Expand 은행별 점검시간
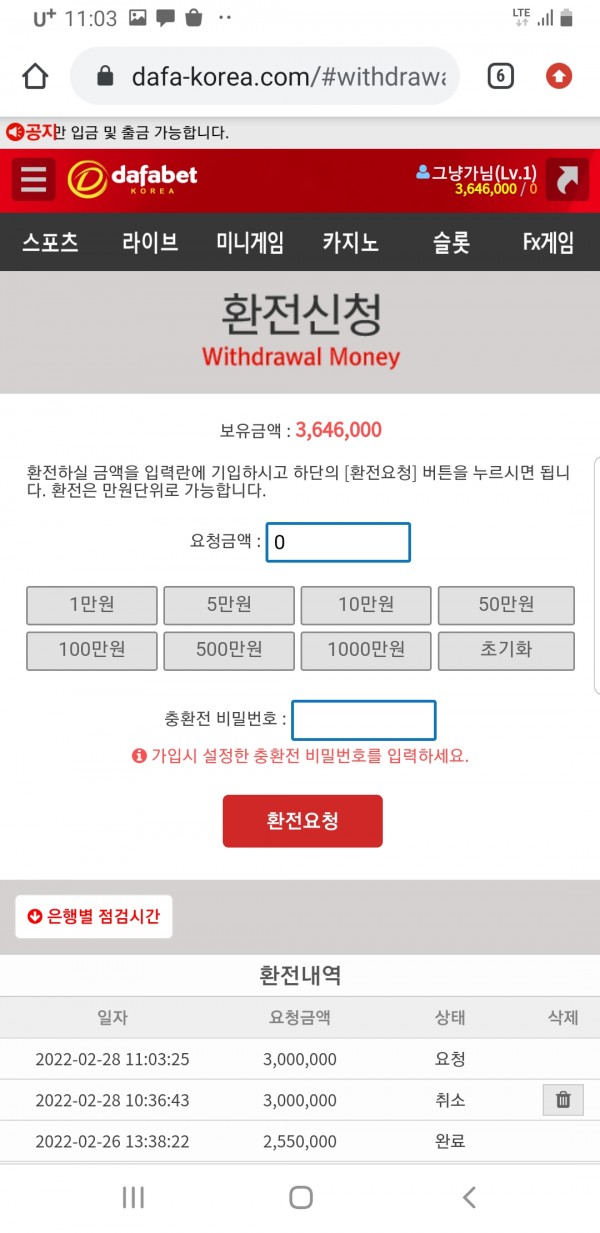 pyautogui.click(x=94, y=916)
